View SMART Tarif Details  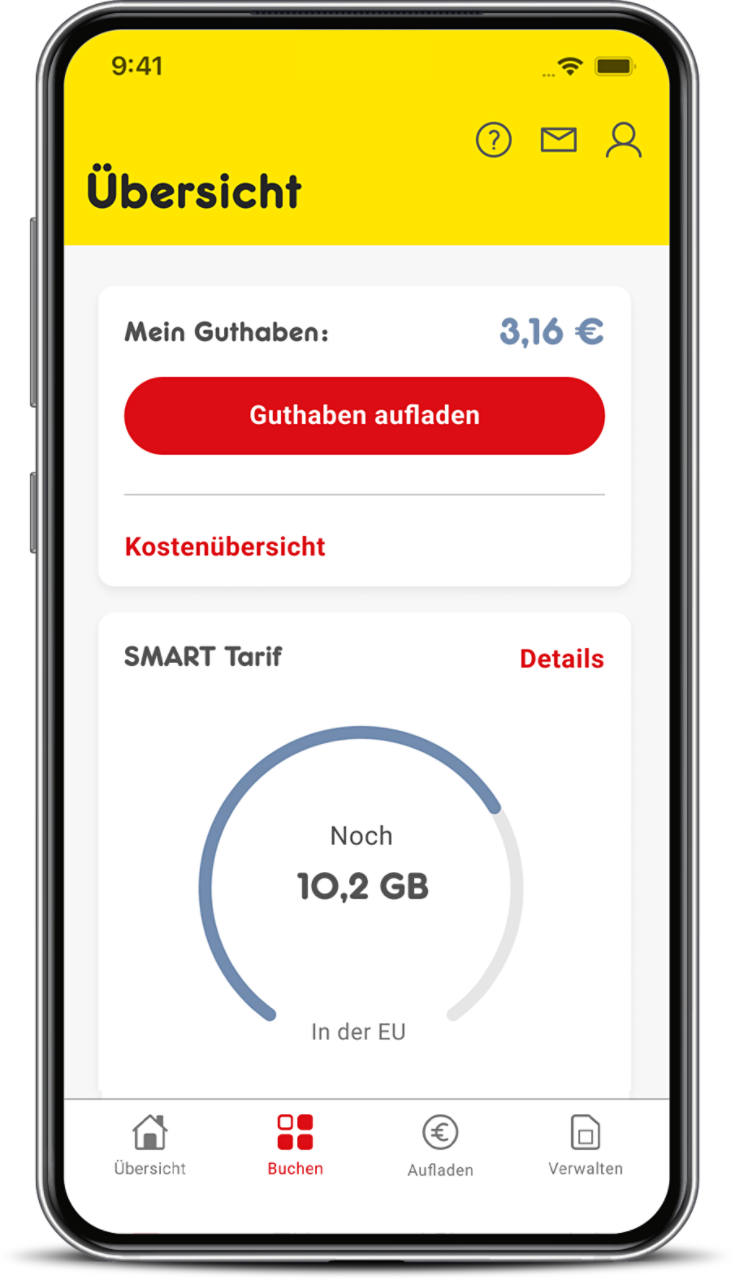561,659
